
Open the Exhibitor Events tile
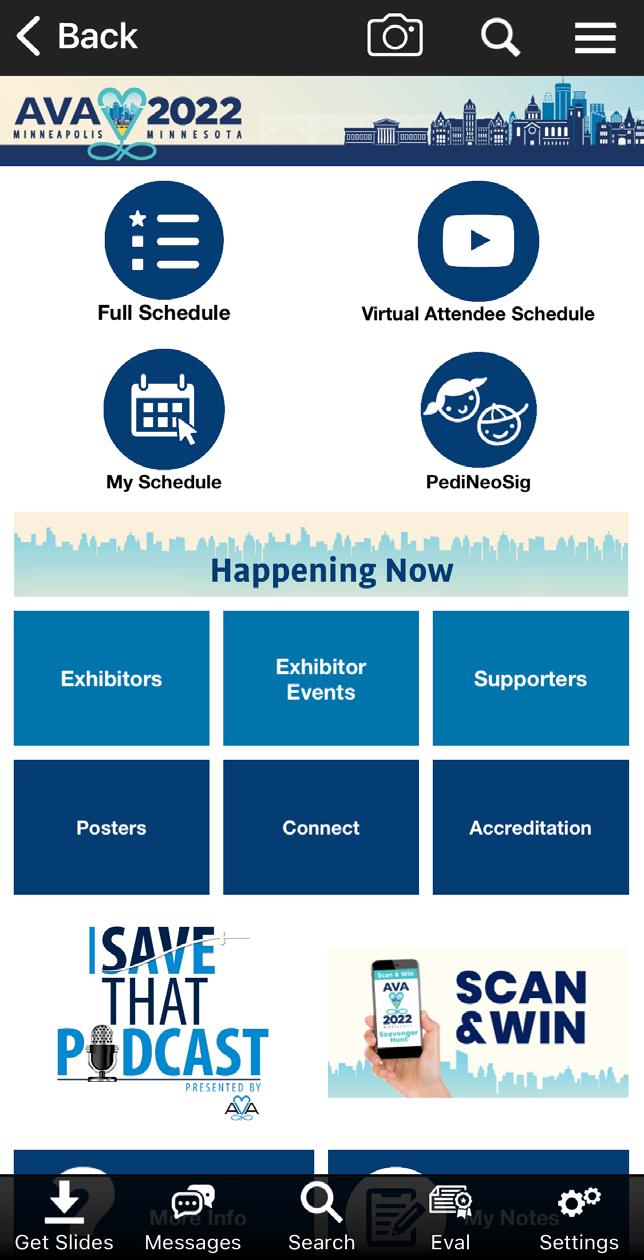(321, 678)
